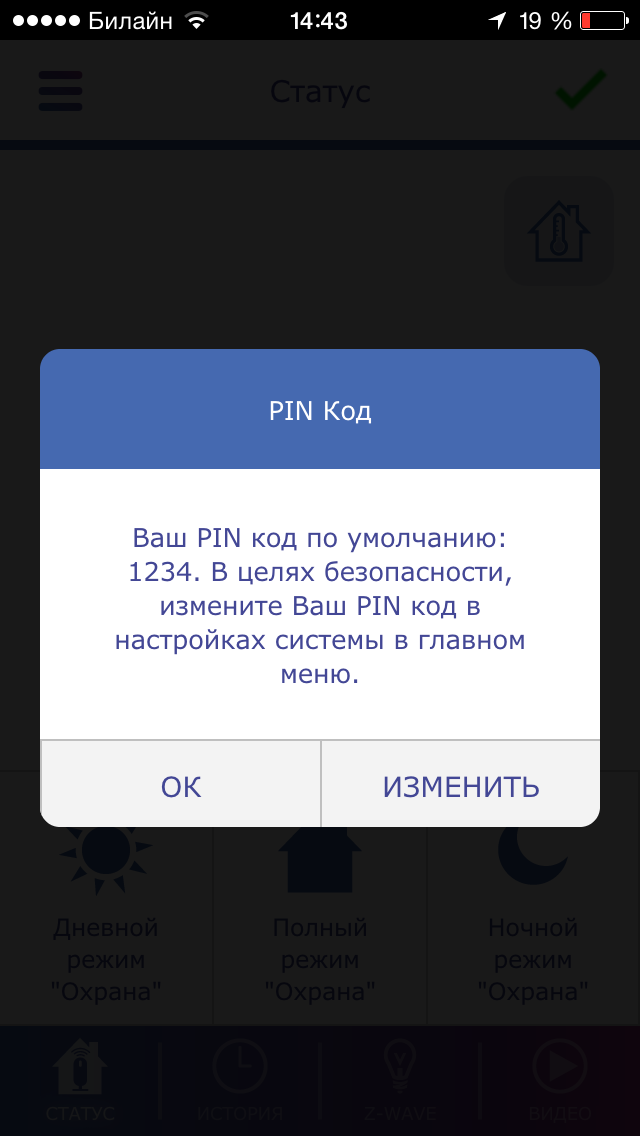Confirm the PIN dialog with OK

click(x=180, y=785)
